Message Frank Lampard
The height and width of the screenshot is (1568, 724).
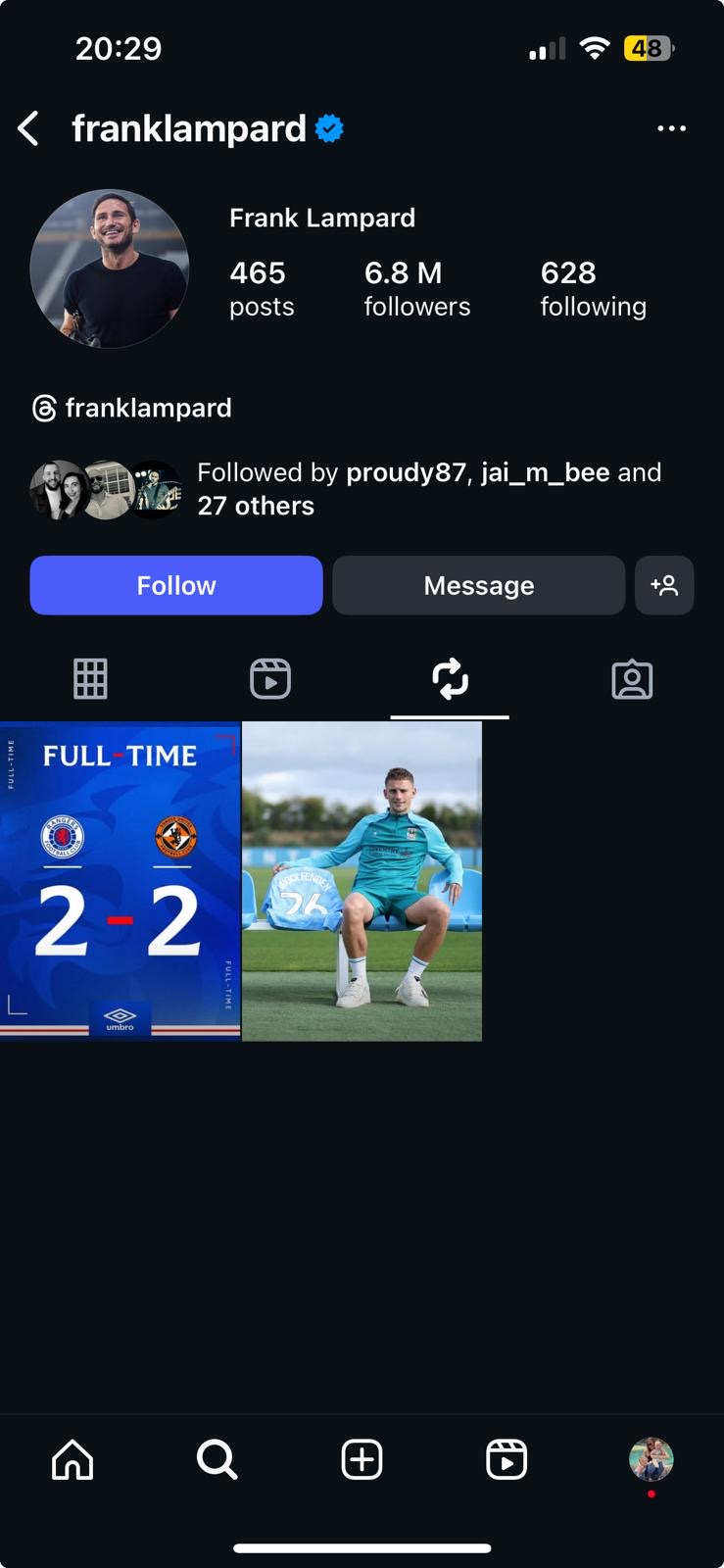(x=478, y=585)
